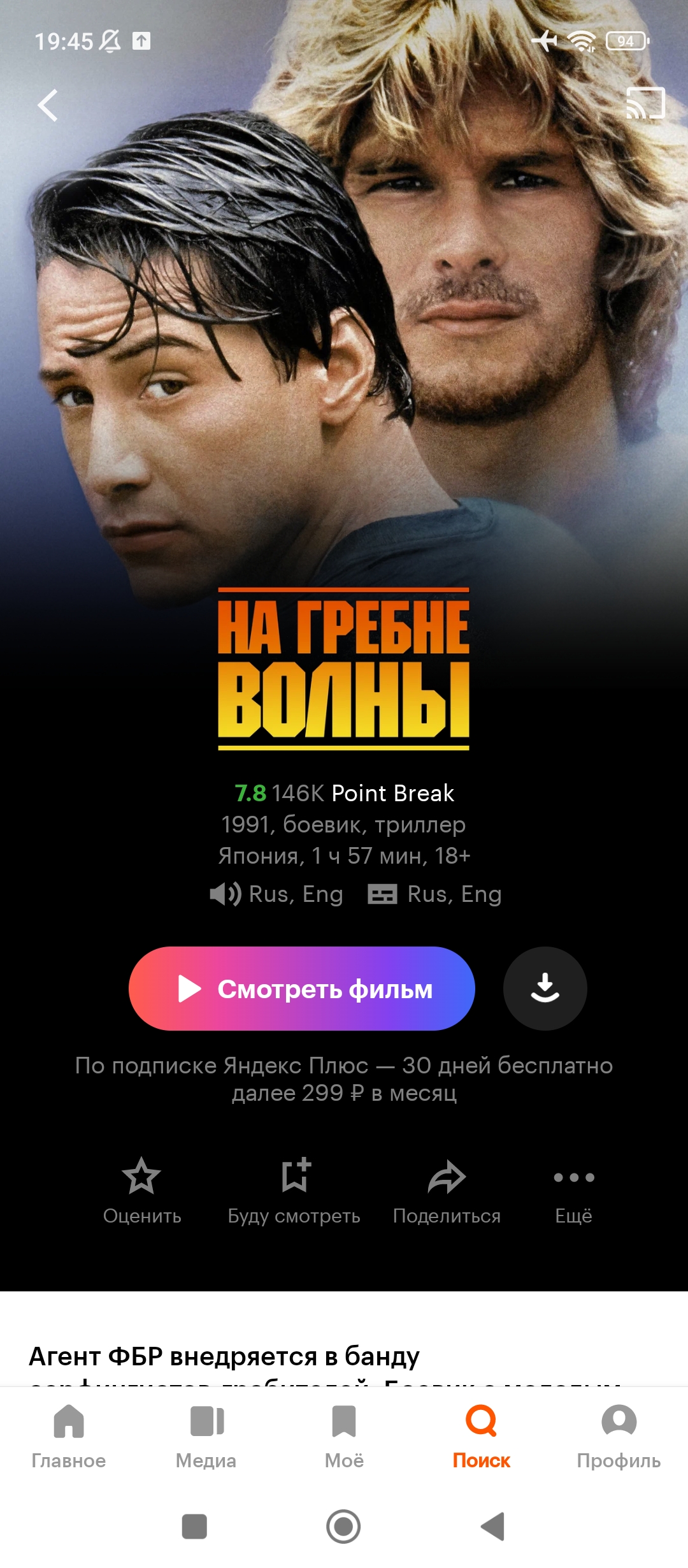The width and height of the screenshot is (688, 1568).
Task: Go back using the top-left arrow
Action: tap(48, 105)
